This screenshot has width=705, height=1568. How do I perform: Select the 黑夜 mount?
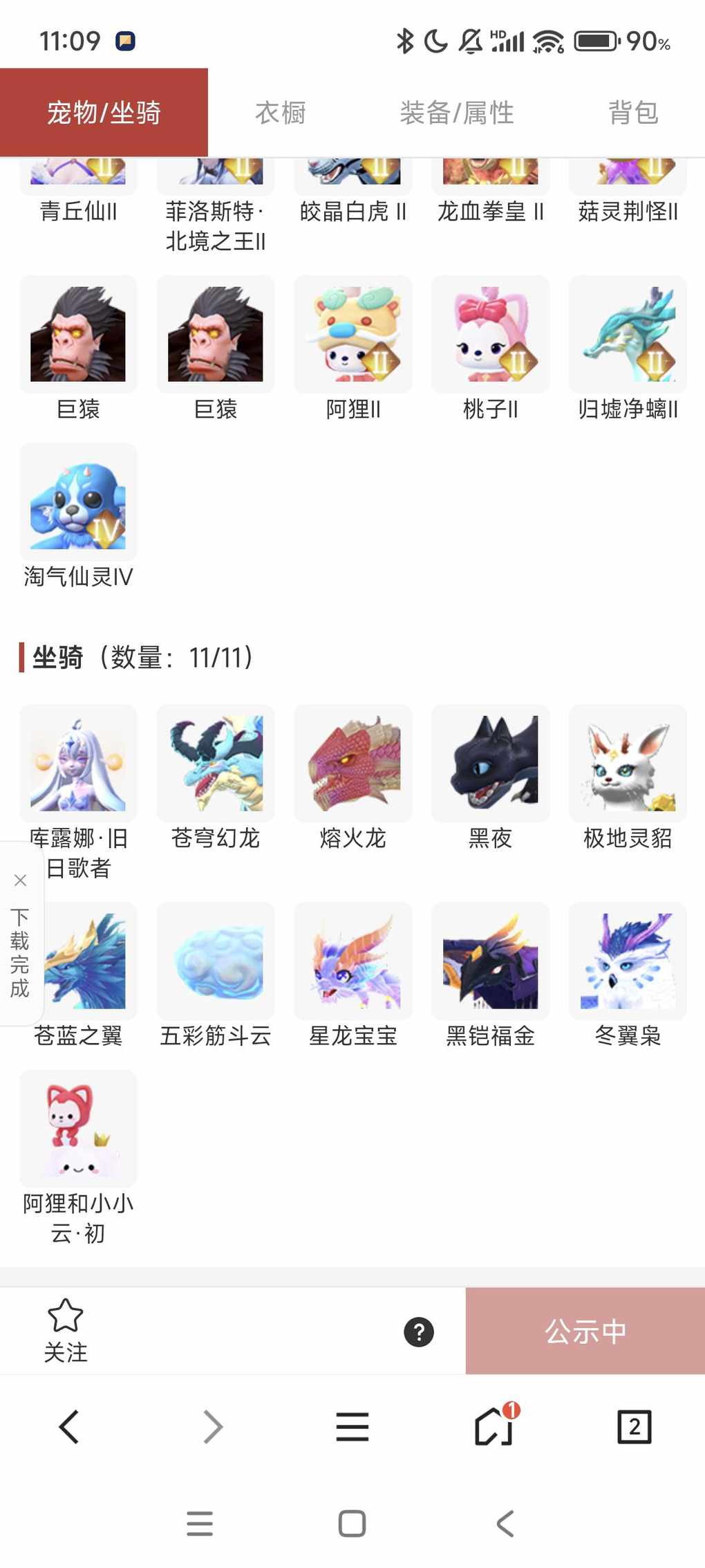click(491, 764)
